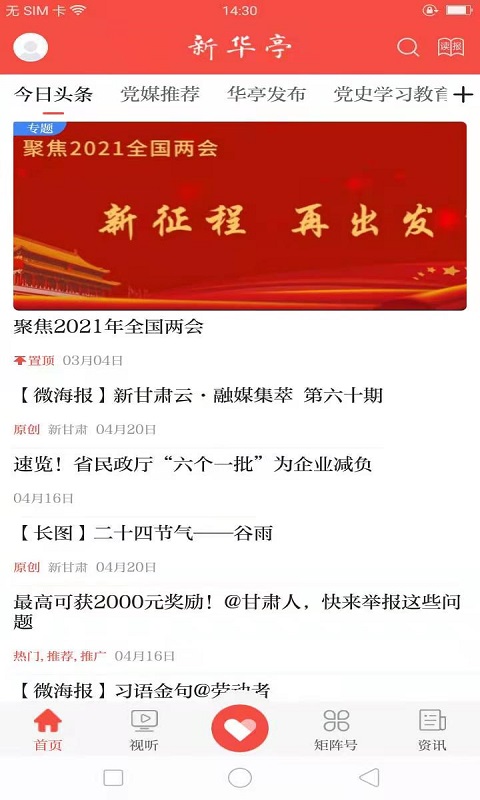Switch to the 矩阵号 bottom tab
Viewport: 480px width, 800px height.
336,730
